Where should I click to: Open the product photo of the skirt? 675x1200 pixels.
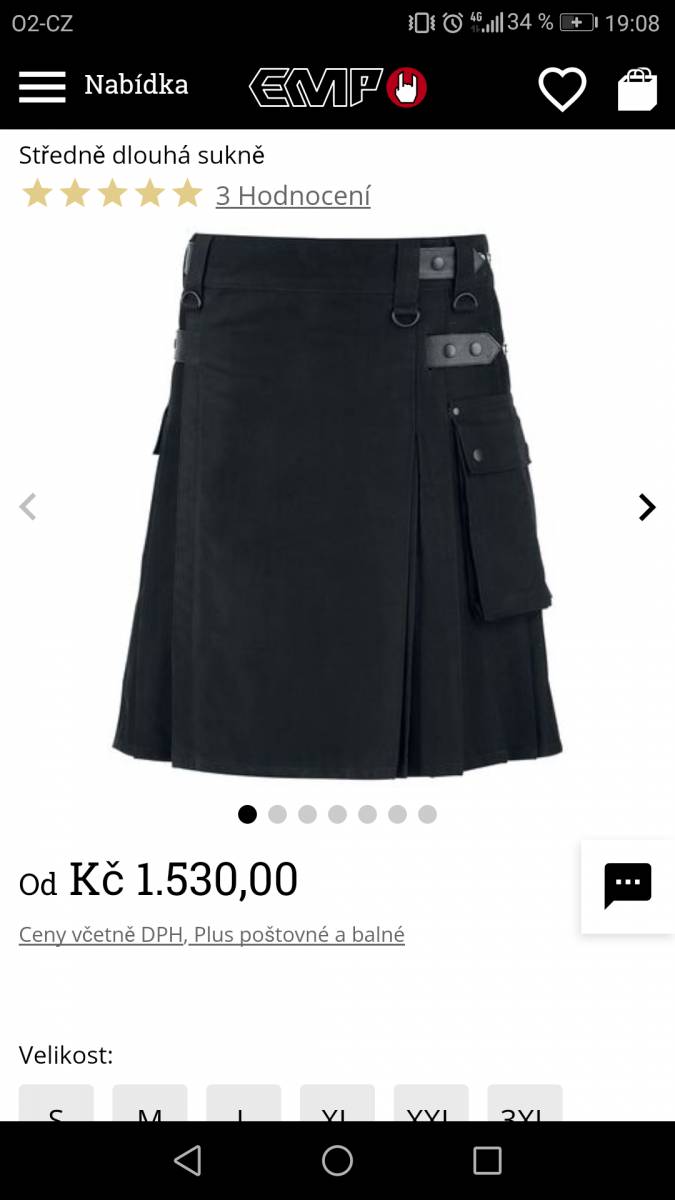coord(337,505)
